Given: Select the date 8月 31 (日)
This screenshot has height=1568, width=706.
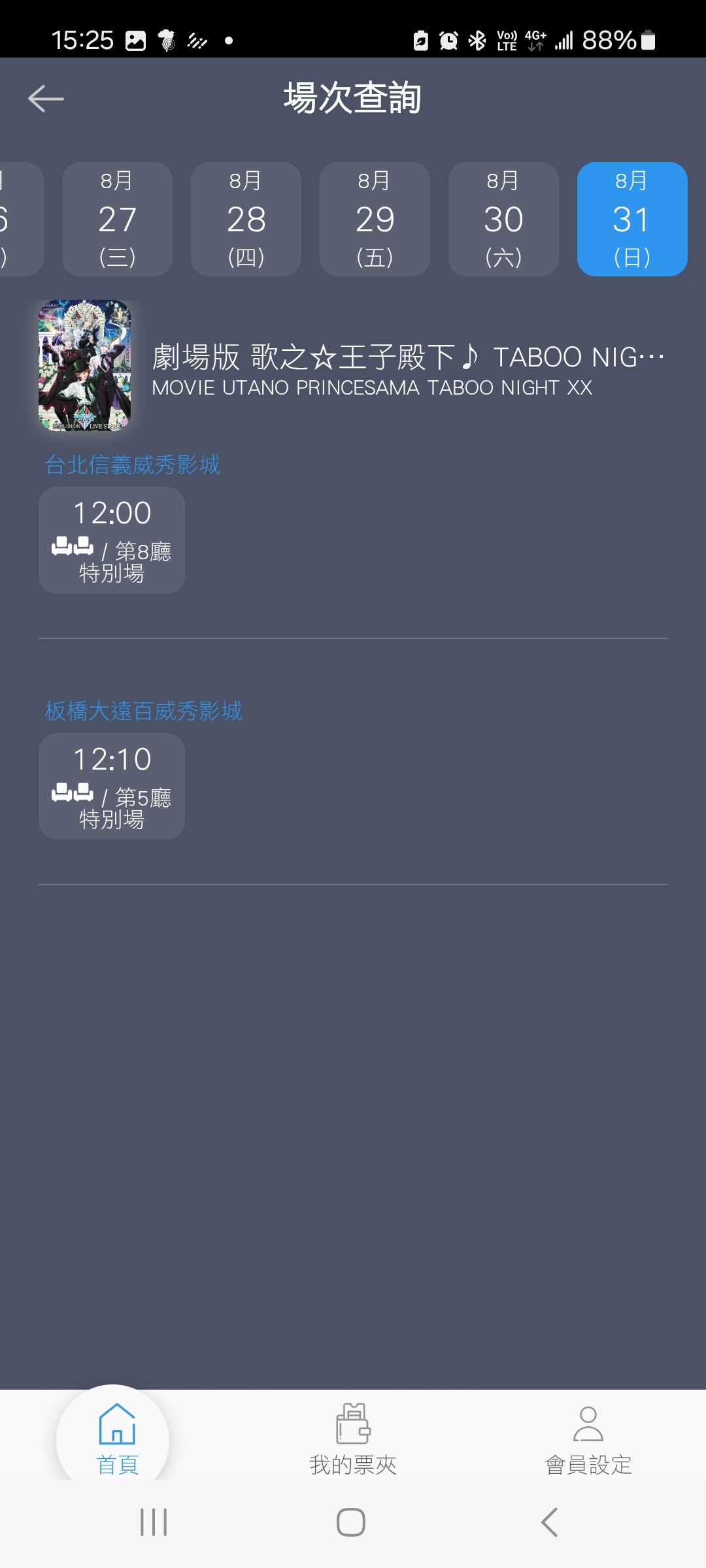Looking at the screenshot, I should click(632, 219).
